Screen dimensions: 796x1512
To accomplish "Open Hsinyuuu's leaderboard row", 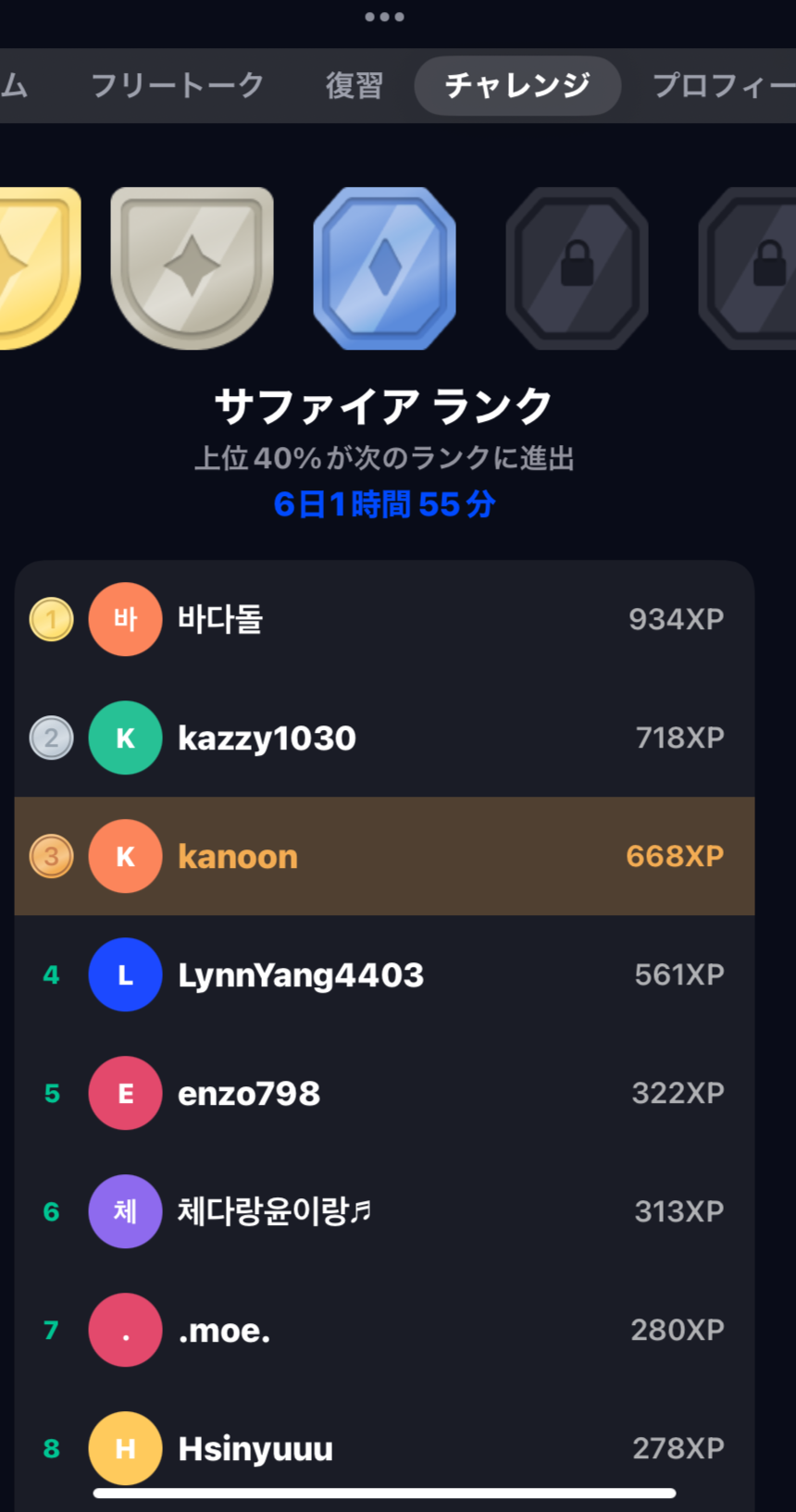I will [x=384, y=1445].
